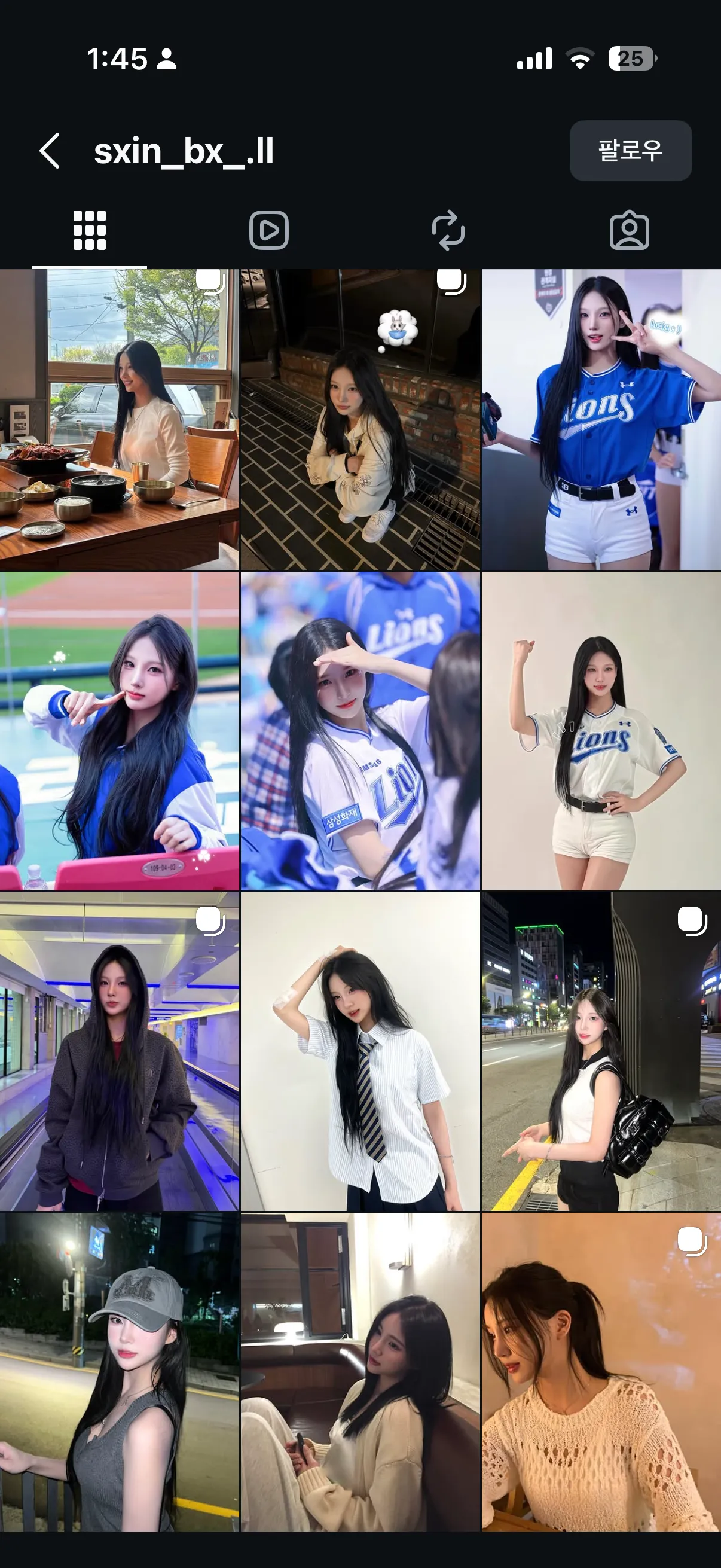Tap the 팔로우 follow button

630,150
